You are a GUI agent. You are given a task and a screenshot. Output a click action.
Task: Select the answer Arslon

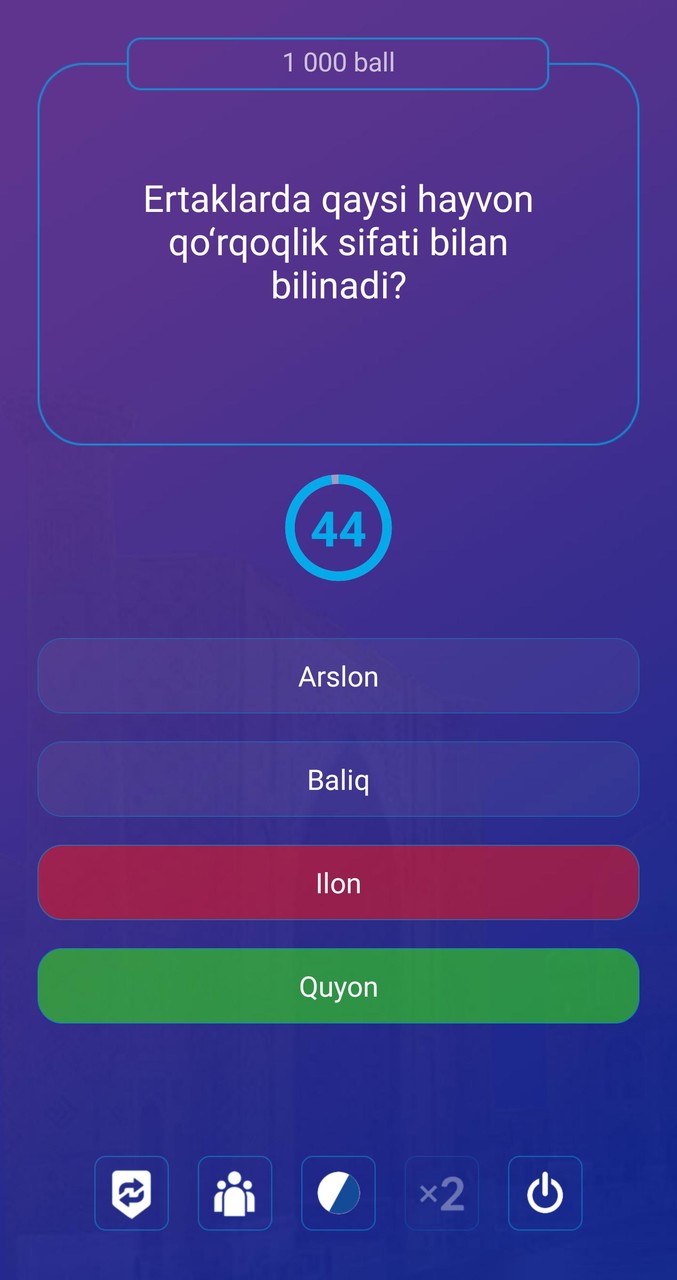[338, 676]
